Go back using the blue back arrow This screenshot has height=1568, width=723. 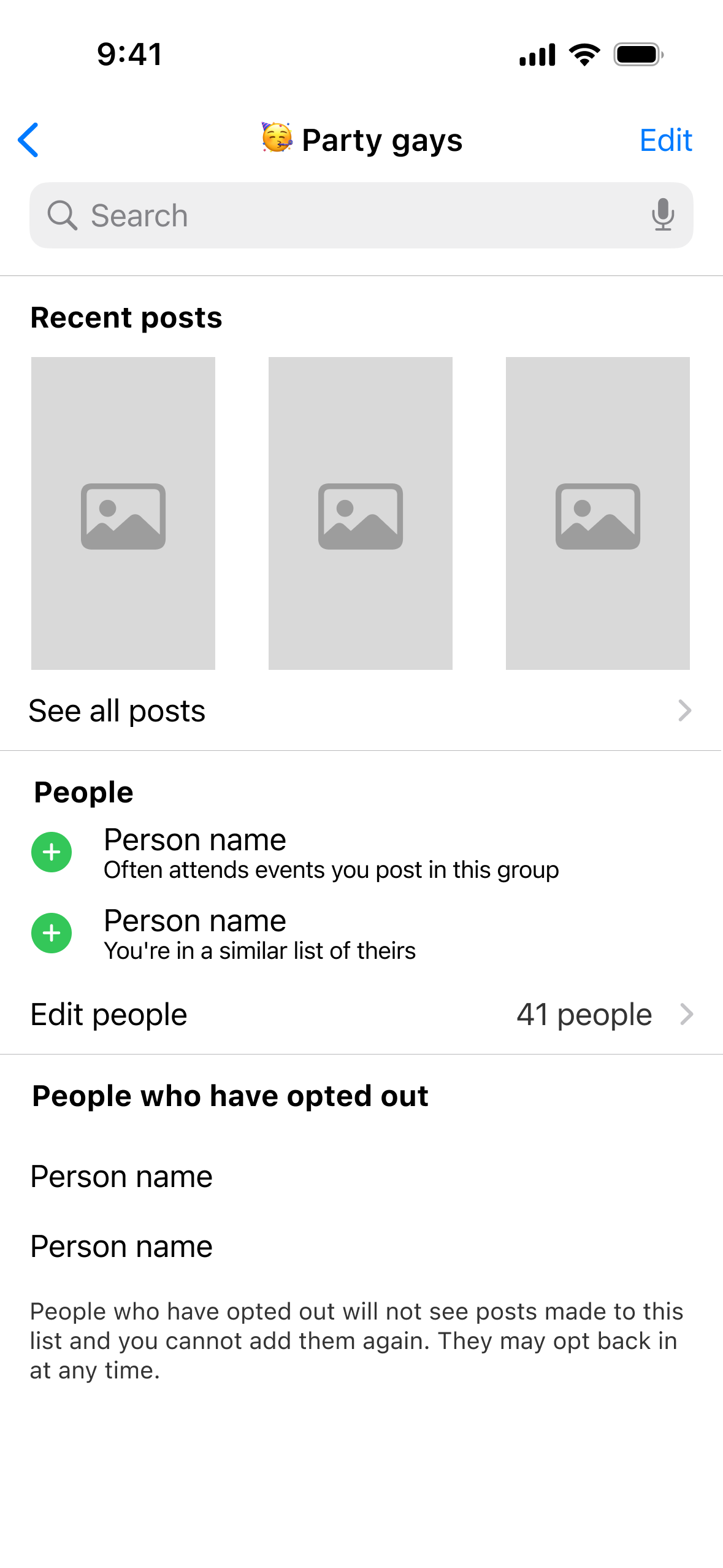click(x=29, y=140)
